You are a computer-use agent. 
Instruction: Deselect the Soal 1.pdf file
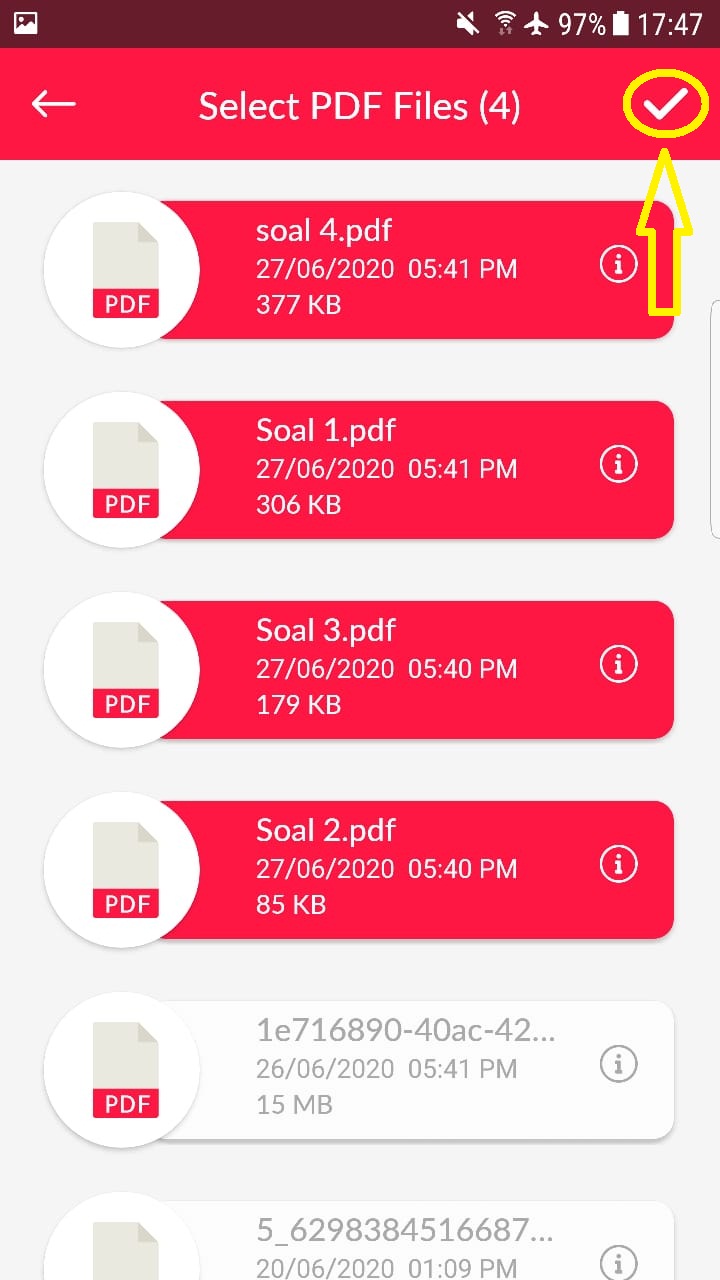(380, 470)
